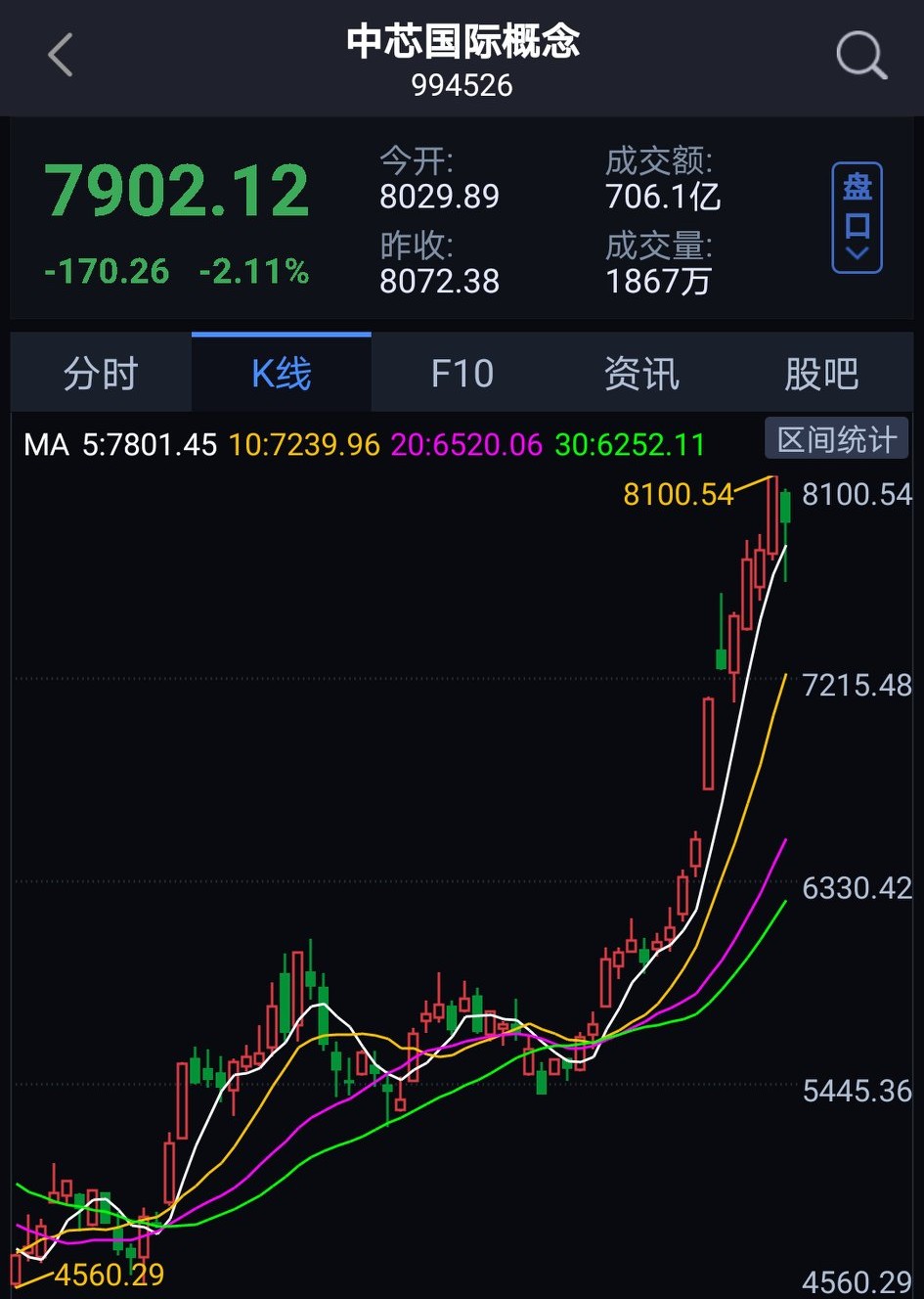Screen dimensions: 924x1299
Task: Switch to the 分时 tab
Action: pos(101,373)
